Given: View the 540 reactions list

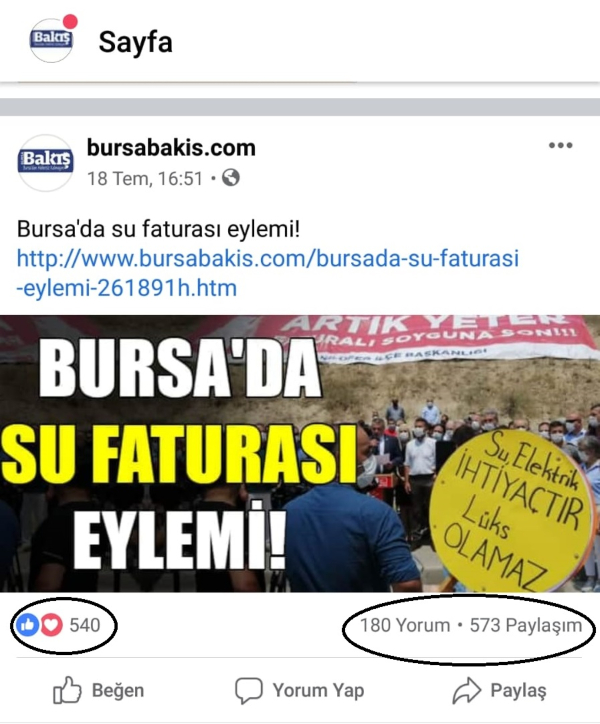Looking at the screenshot, I should tap(66, 626).
